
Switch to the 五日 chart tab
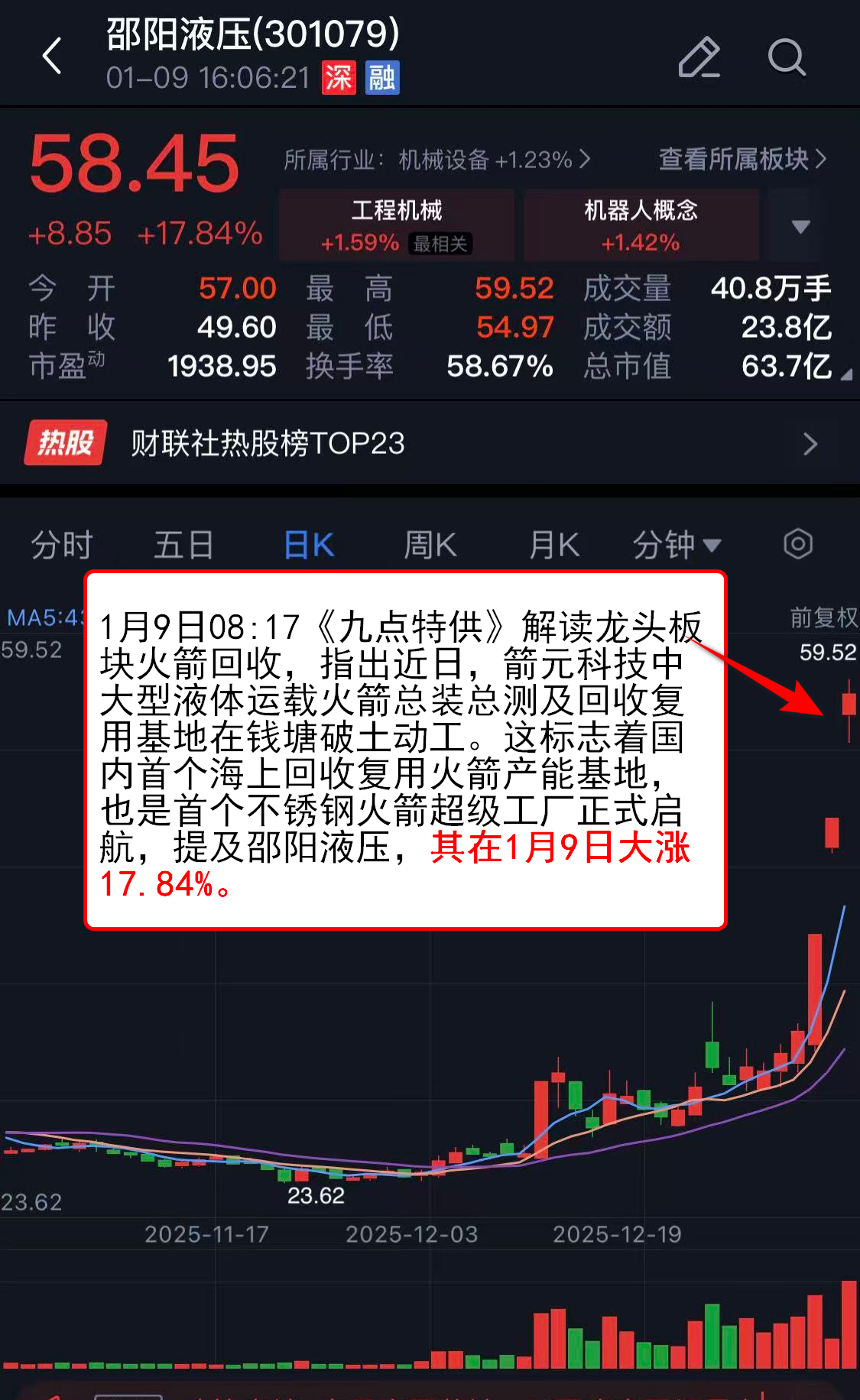(x=183, y=545)
